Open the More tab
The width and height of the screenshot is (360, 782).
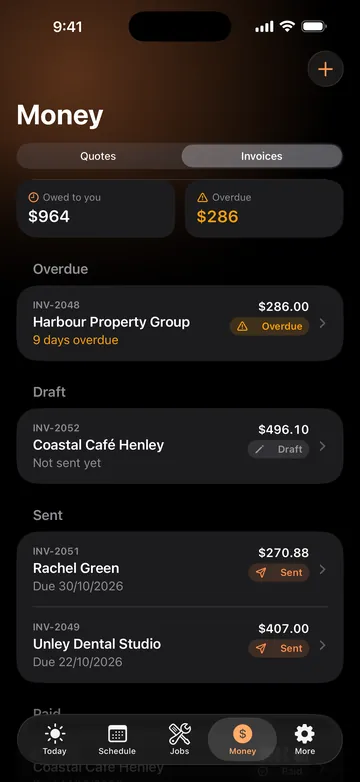click(305, 740)
